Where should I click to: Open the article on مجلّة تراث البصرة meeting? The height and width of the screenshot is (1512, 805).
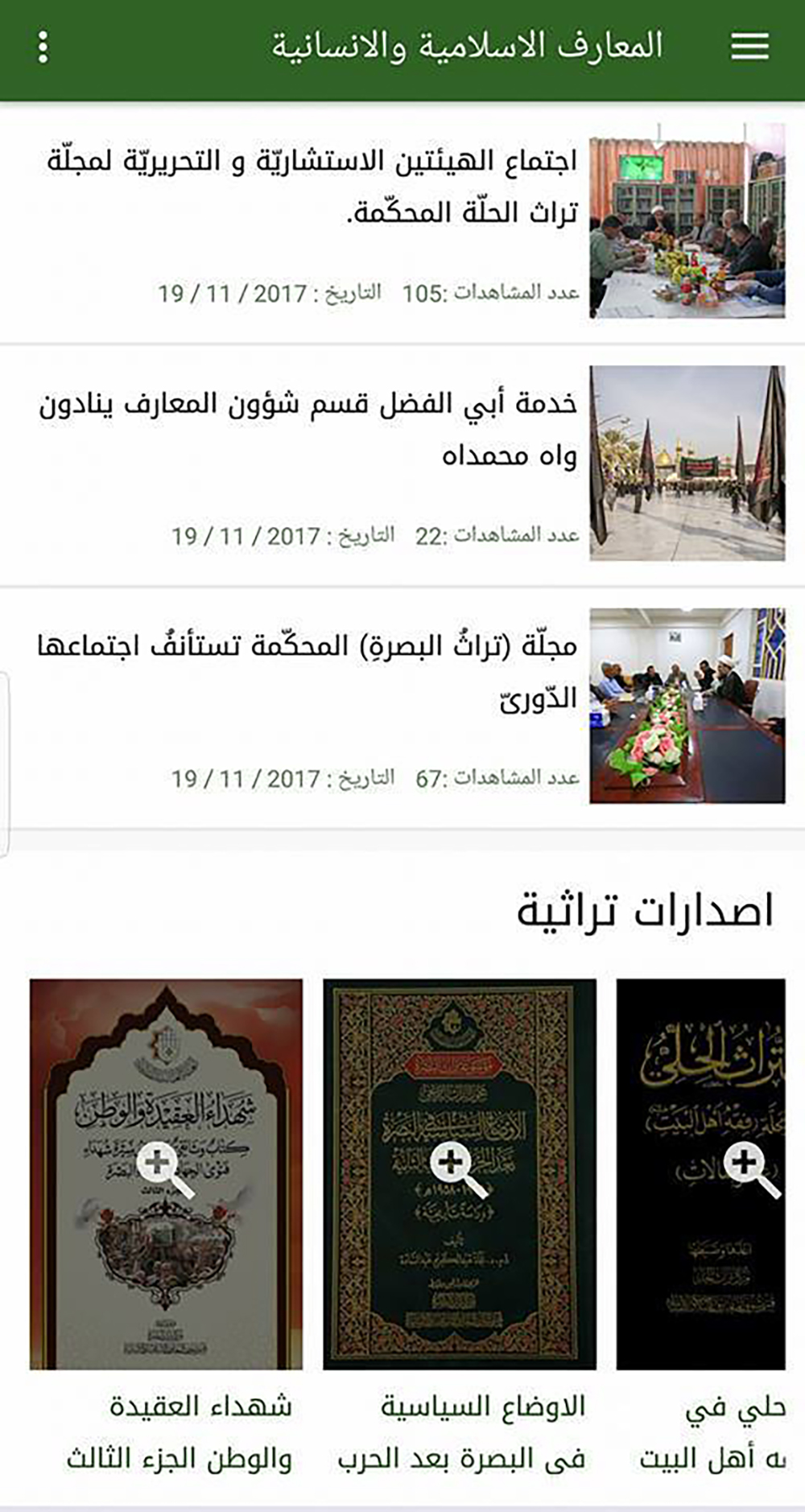[x=310, y=671]
